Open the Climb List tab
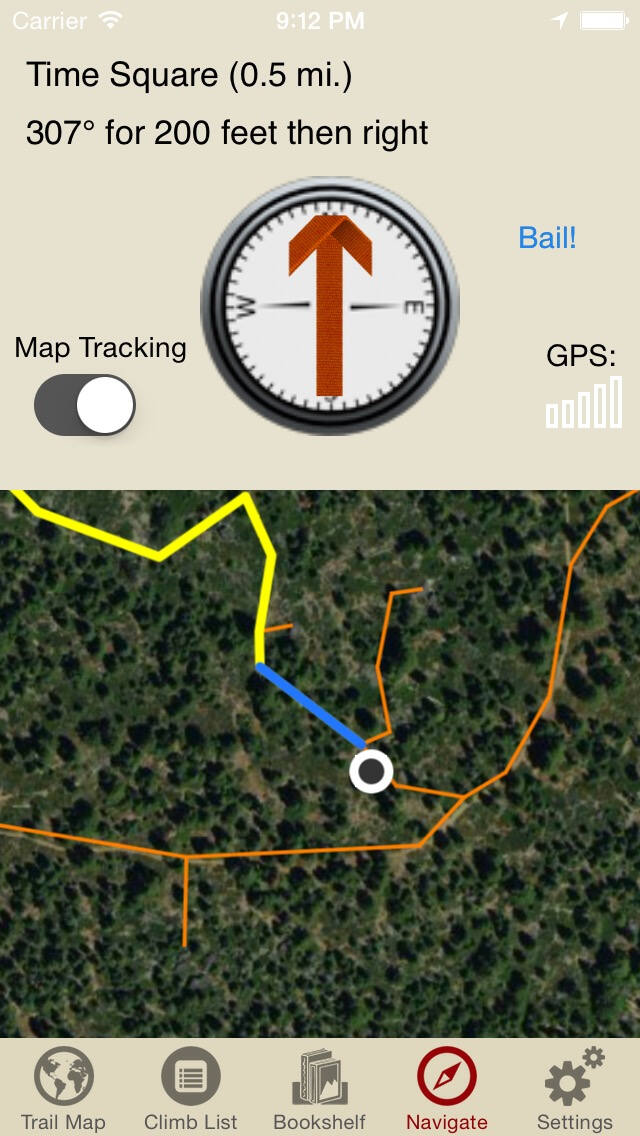 pos(191,1088)
